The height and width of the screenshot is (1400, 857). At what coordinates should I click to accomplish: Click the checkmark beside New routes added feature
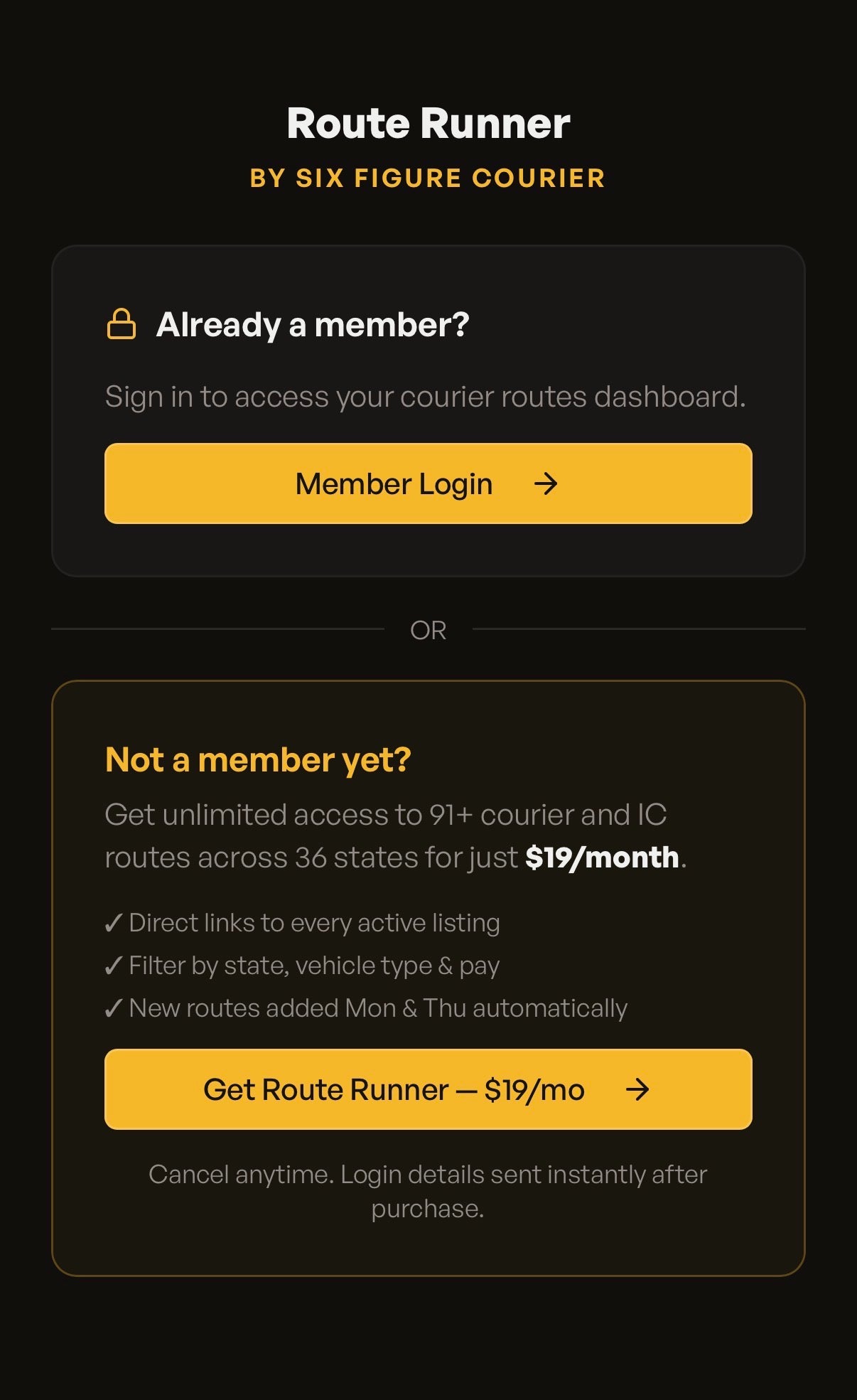113,1008
